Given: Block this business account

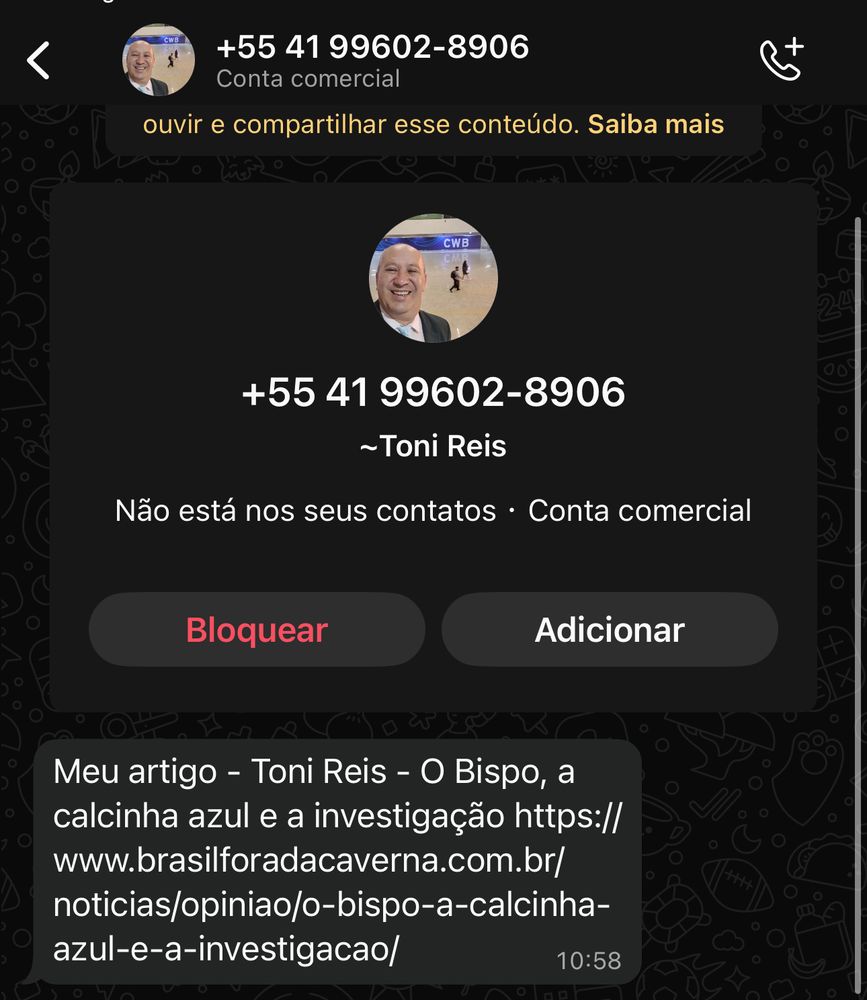Looking at the screenshot, I should pyautogui.click(x=257, y=630).
